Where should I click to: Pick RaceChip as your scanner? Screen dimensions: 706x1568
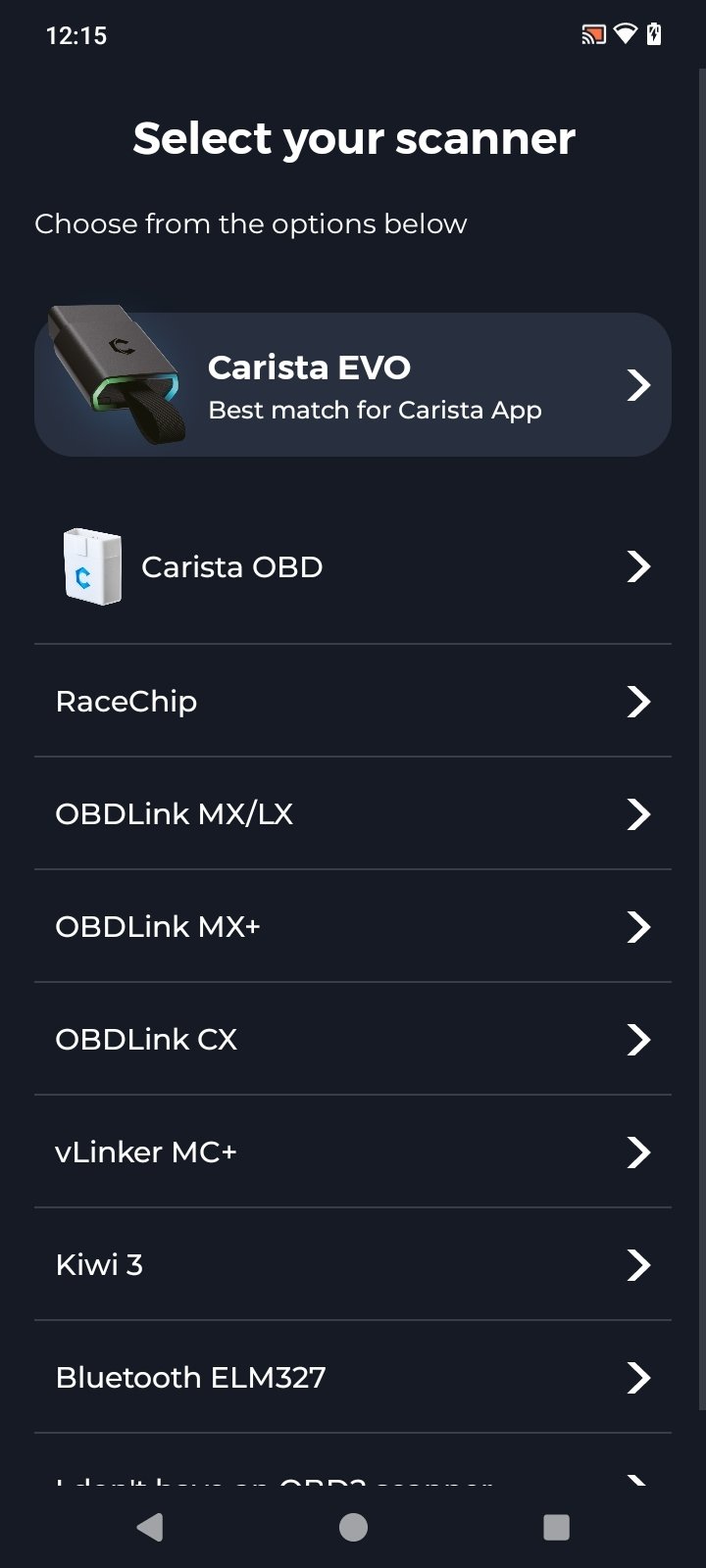[353, 701]
